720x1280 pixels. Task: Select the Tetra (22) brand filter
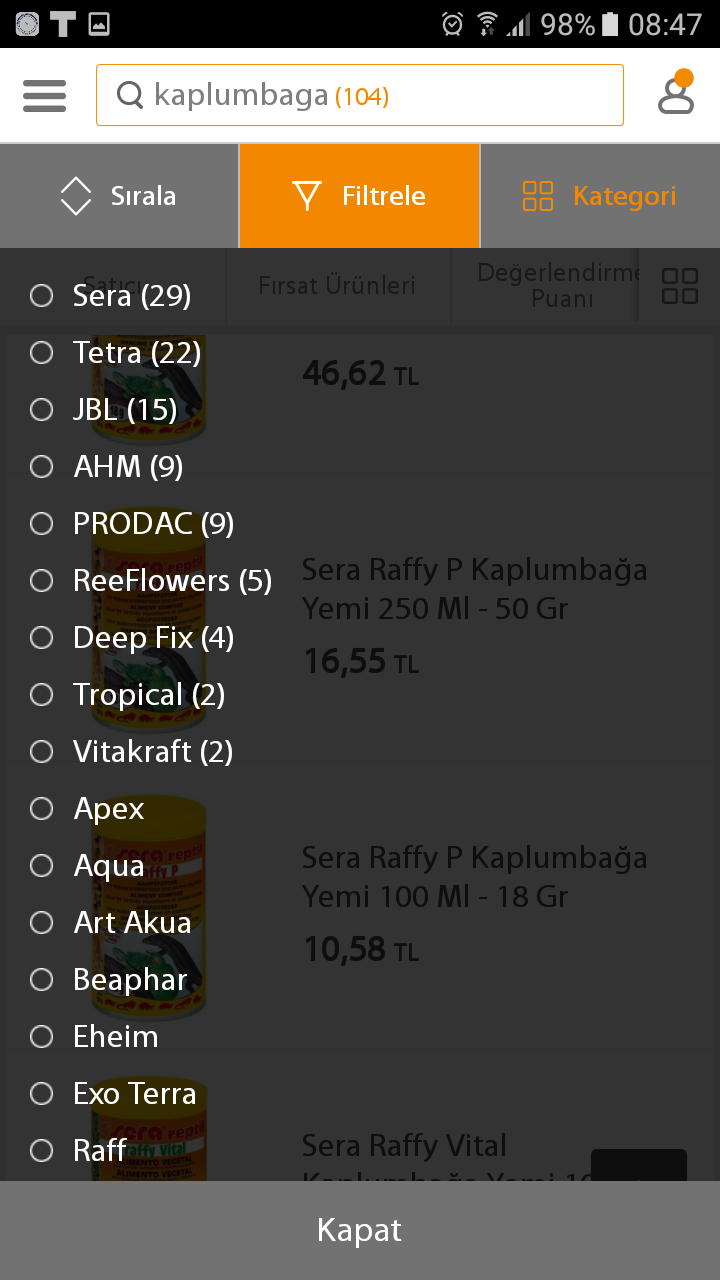point(116,352)
